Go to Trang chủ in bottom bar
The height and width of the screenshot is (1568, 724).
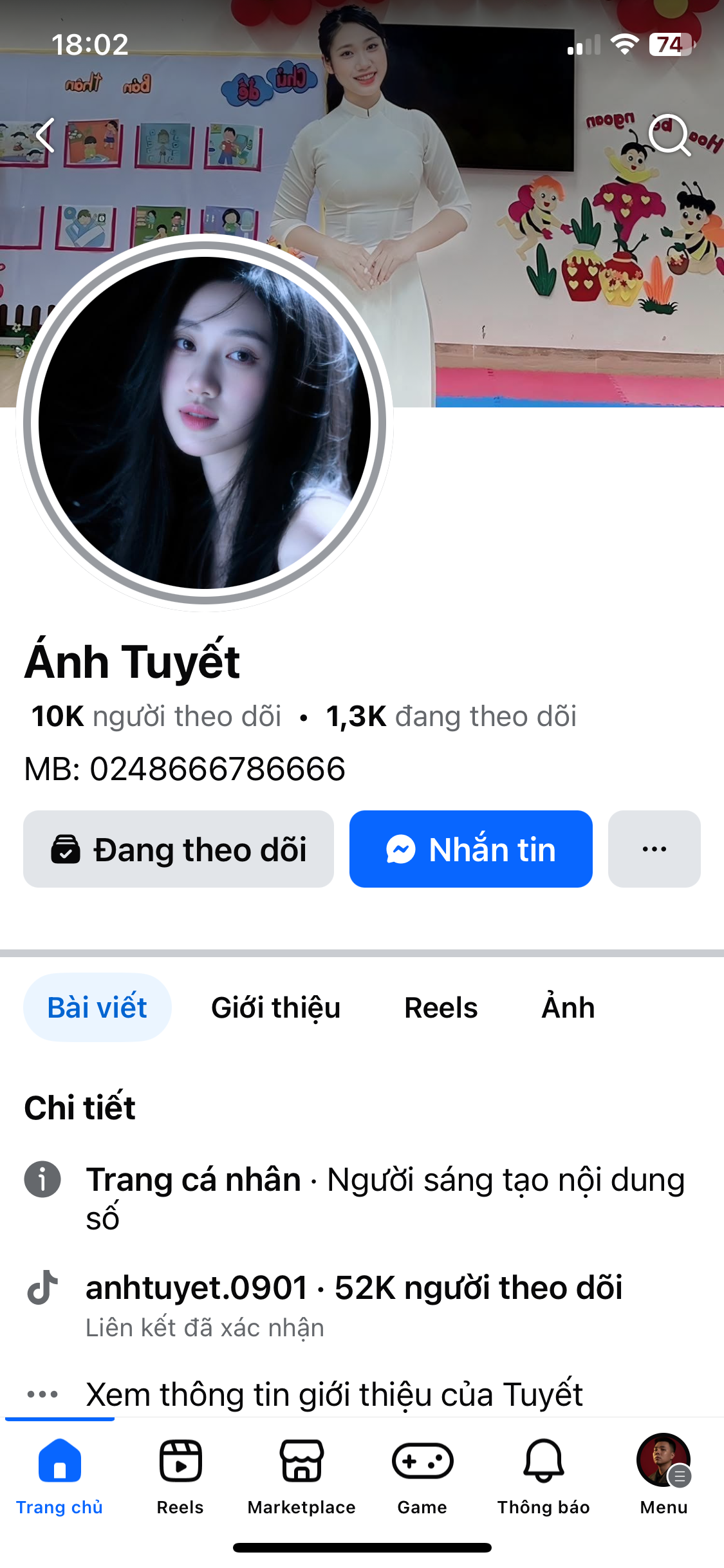59,1474
